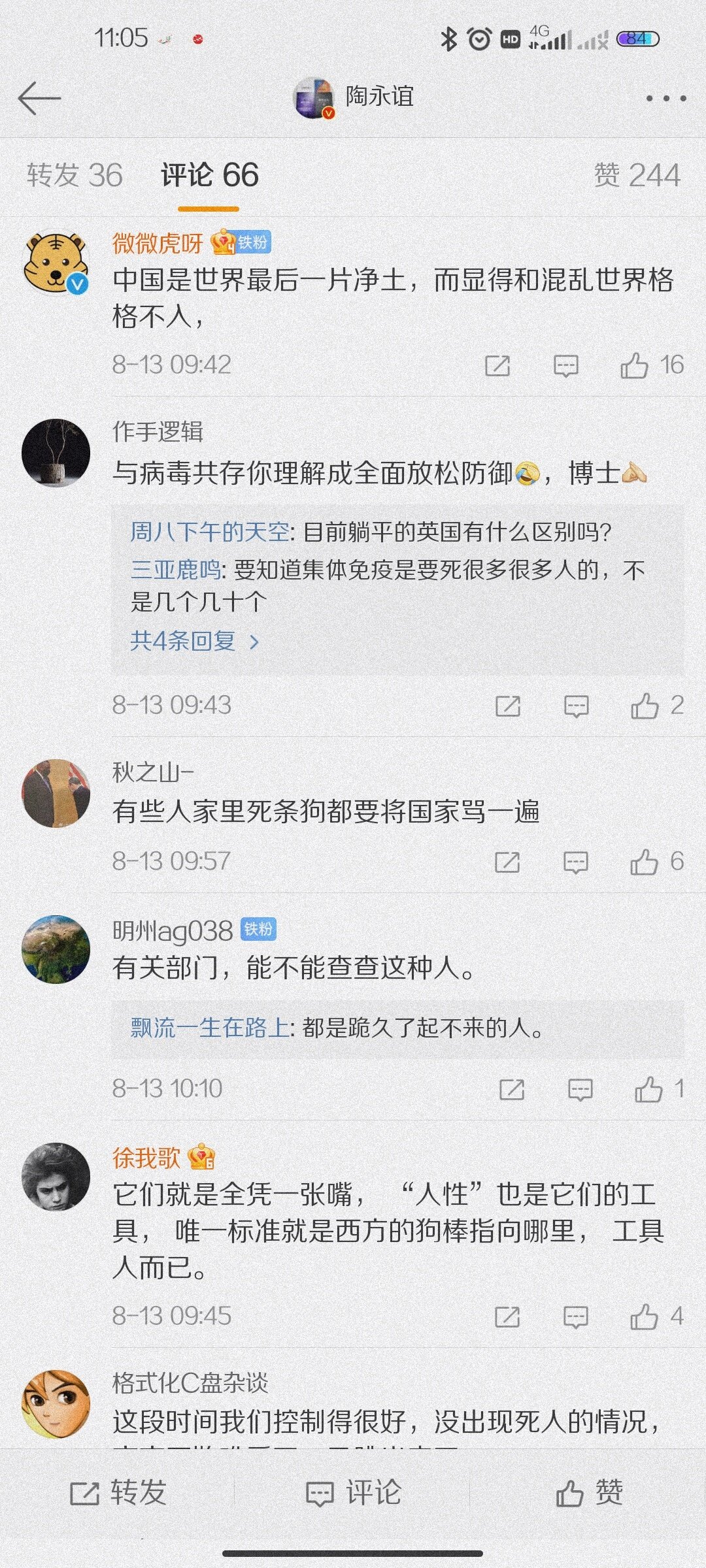Expand 共4条回复 replies

[x=195, y=641]
